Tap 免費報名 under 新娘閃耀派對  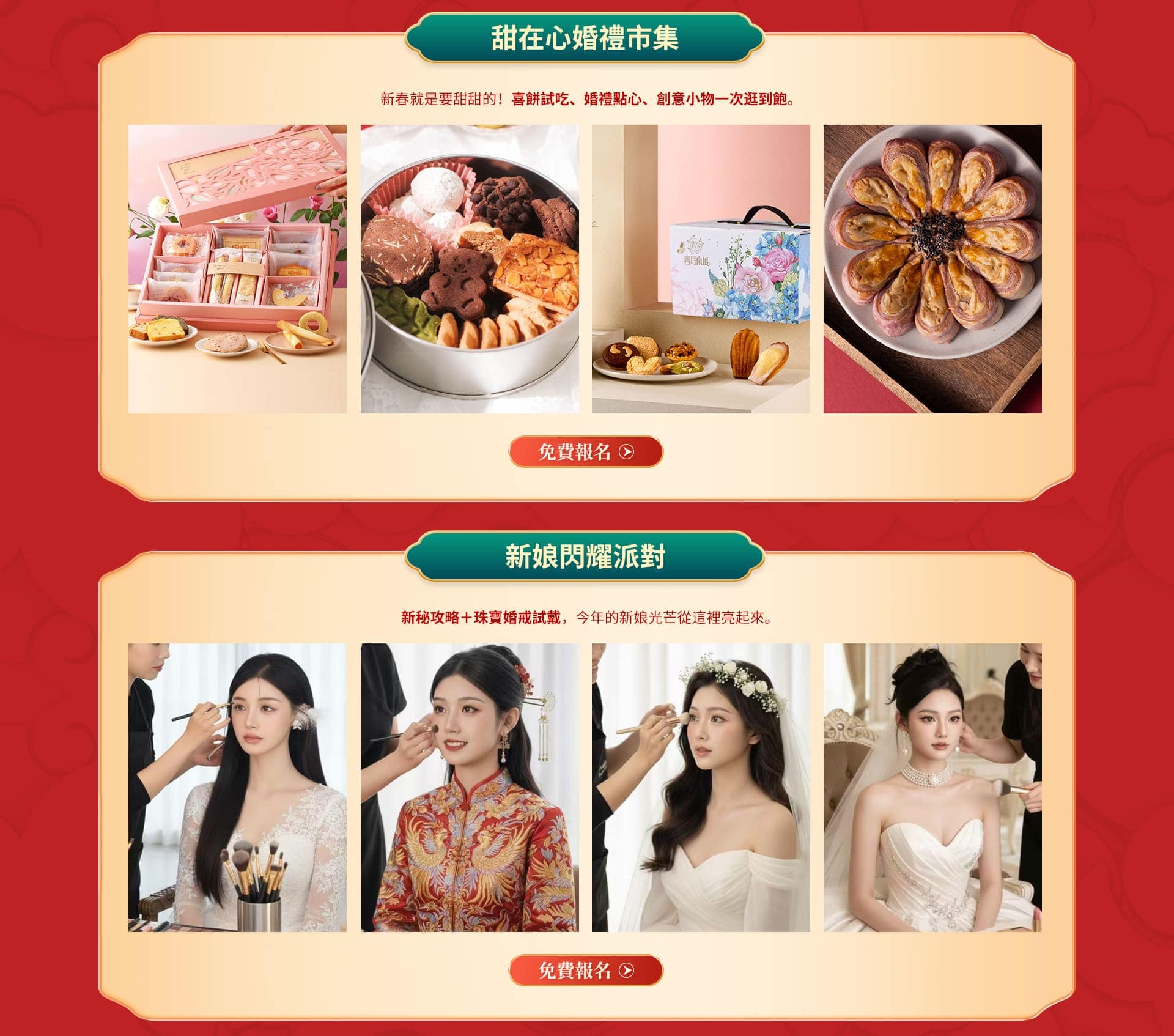[585, 970]
